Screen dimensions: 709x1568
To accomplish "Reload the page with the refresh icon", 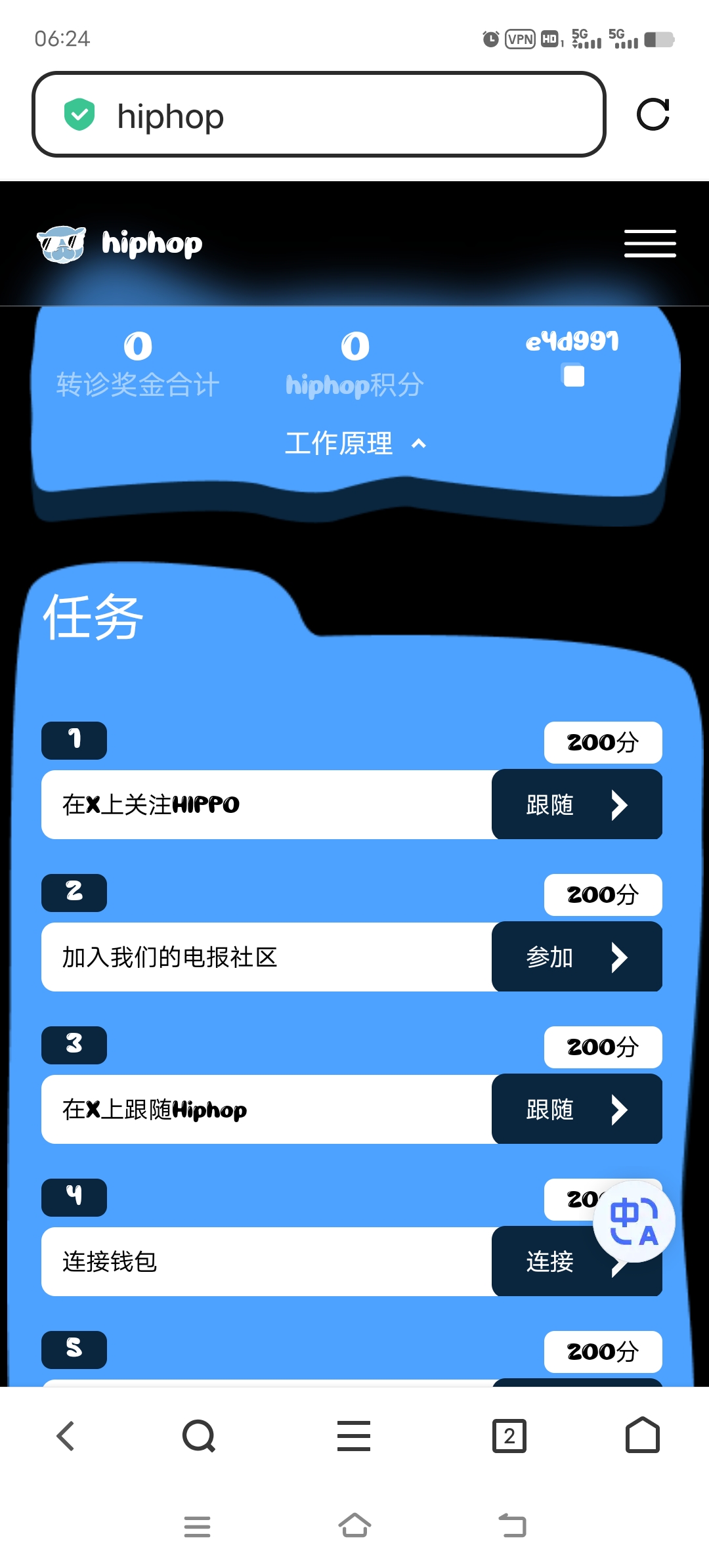I will coord(653,115).
